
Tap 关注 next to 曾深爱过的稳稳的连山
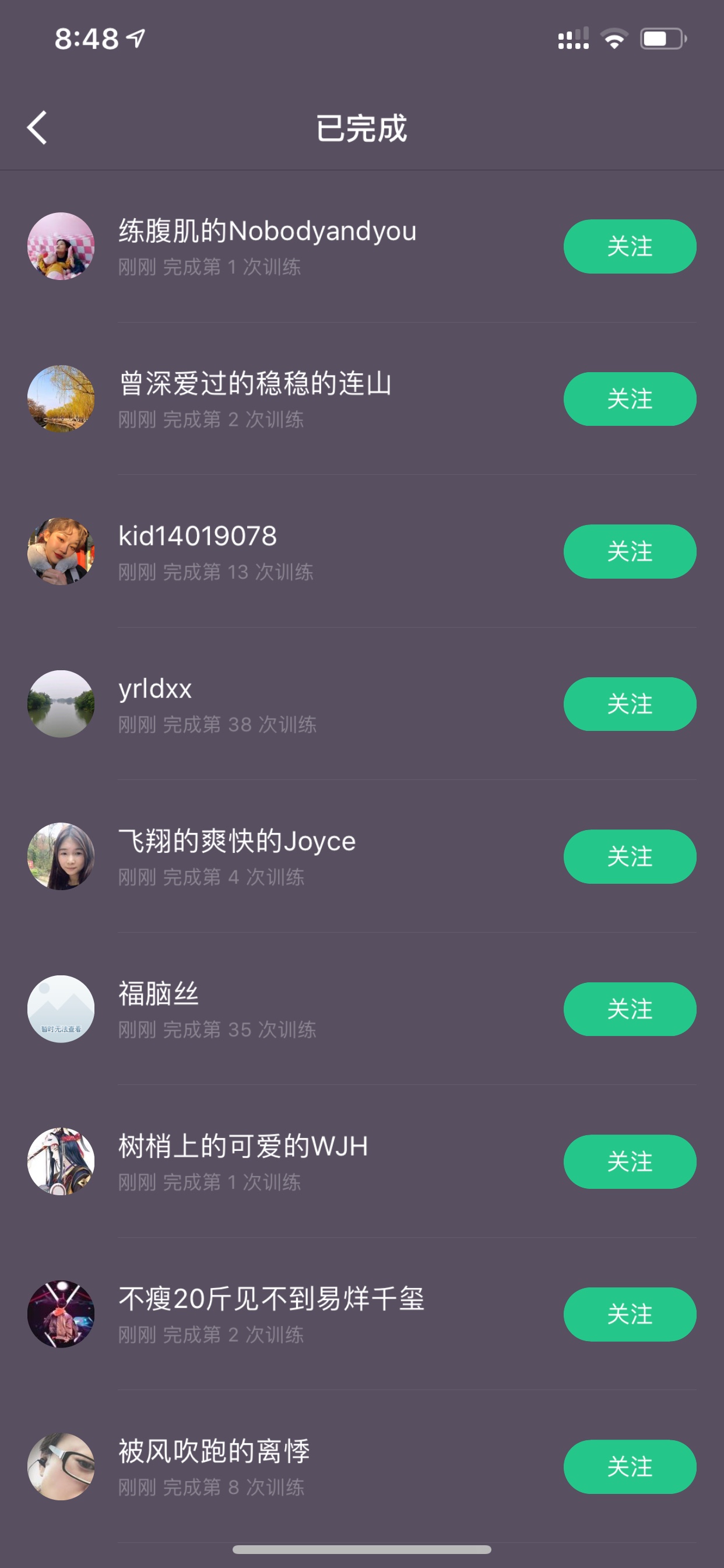coord(630,398)
